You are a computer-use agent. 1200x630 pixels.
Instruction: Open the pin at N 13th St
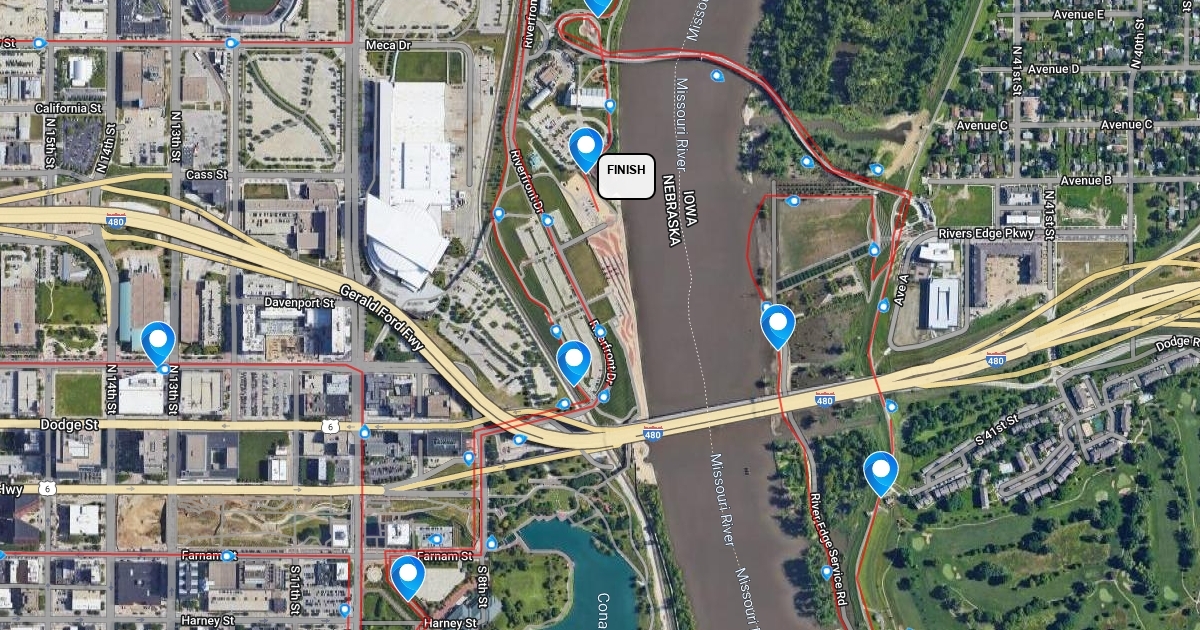pos(159,341)
